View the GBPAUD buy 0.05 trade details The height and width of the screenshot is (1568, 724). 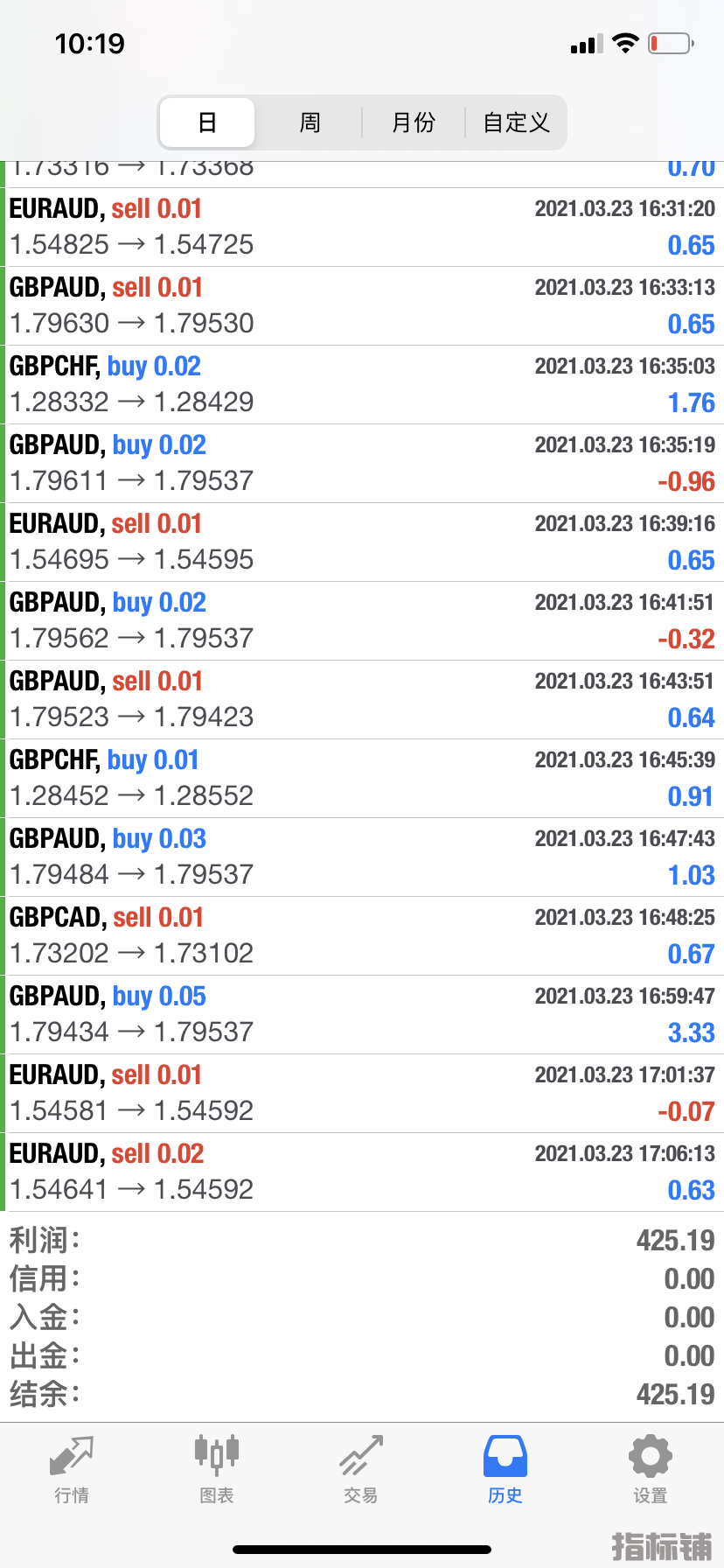pos(362,1014)
